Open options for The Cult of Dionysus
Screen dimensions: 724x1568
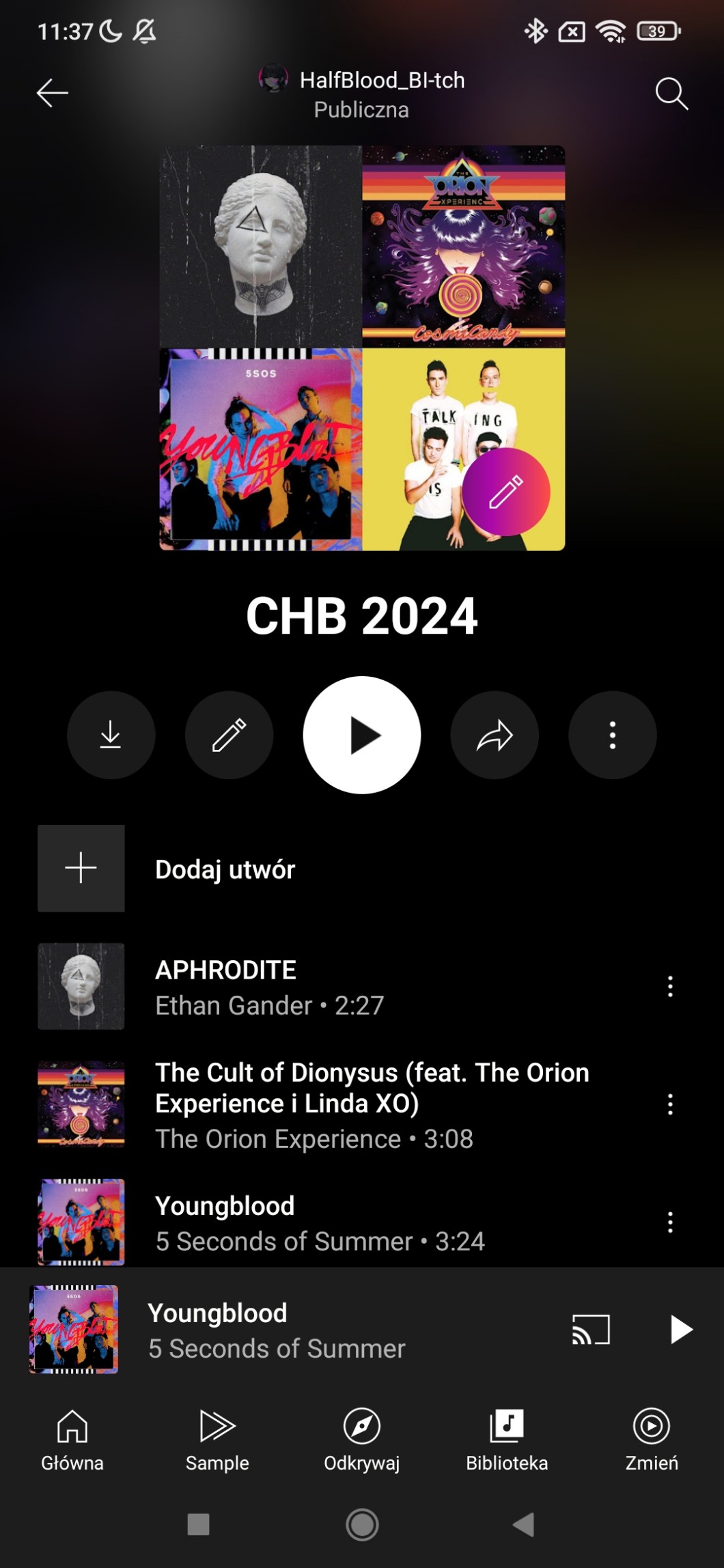[670, 1104]
